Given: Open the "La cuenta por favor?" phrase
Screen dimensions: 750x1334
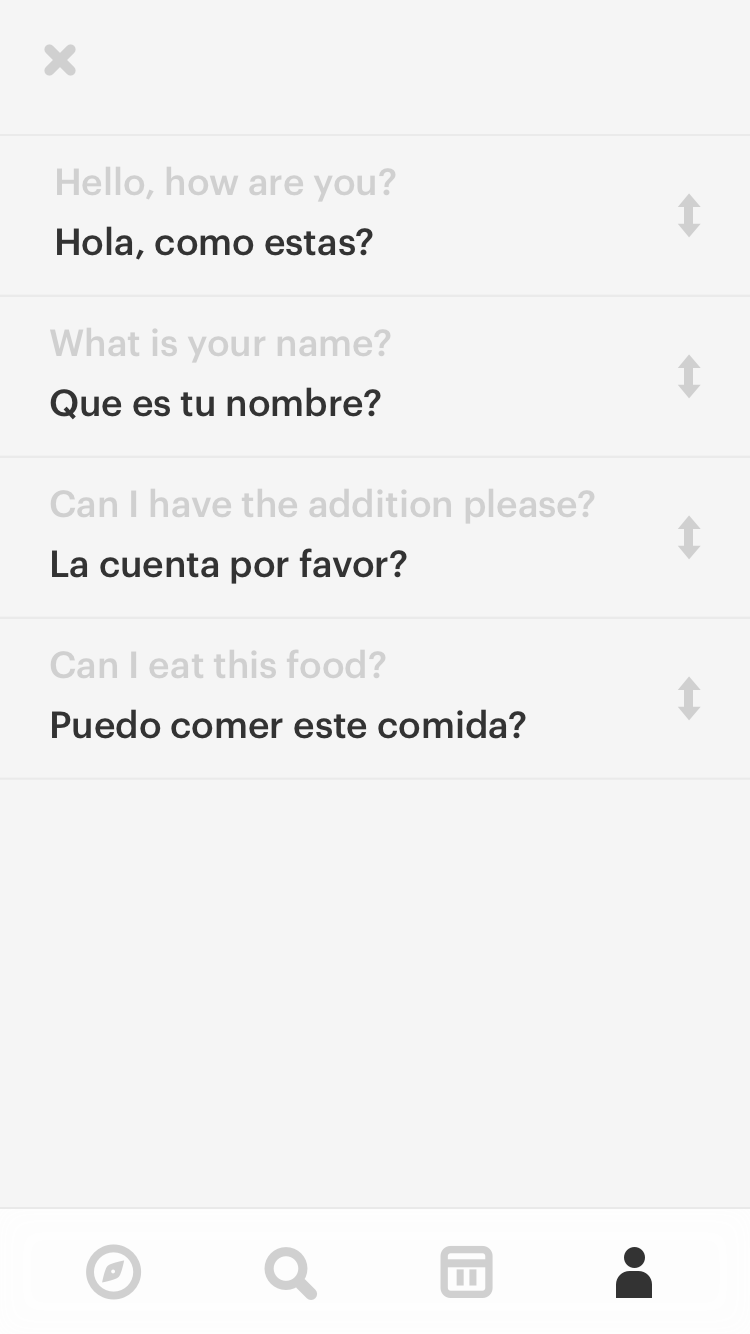Looking at the screenshot, I should 228,564.
